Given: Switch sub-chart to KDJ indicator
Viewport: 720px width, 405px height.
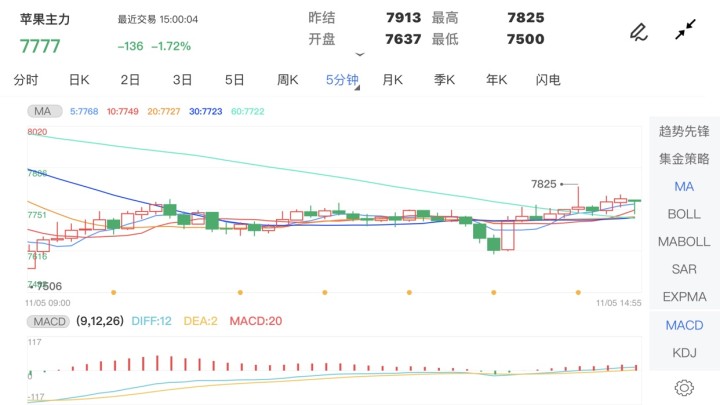Looking at the screenshot, I should click(x=684, y=352).
